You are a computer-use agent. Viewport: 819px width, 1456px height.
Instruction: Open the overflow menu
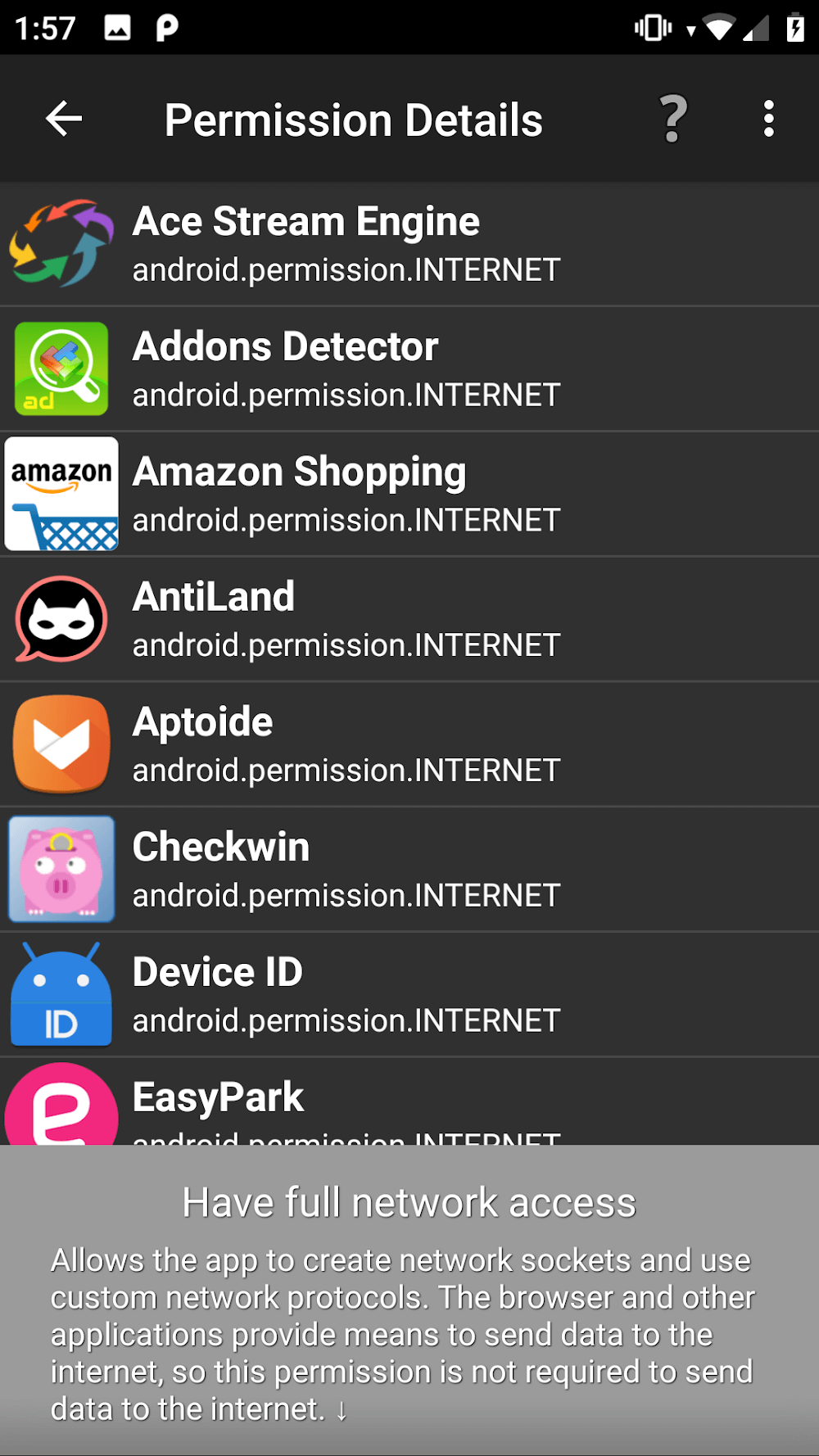tap(768, 120)
